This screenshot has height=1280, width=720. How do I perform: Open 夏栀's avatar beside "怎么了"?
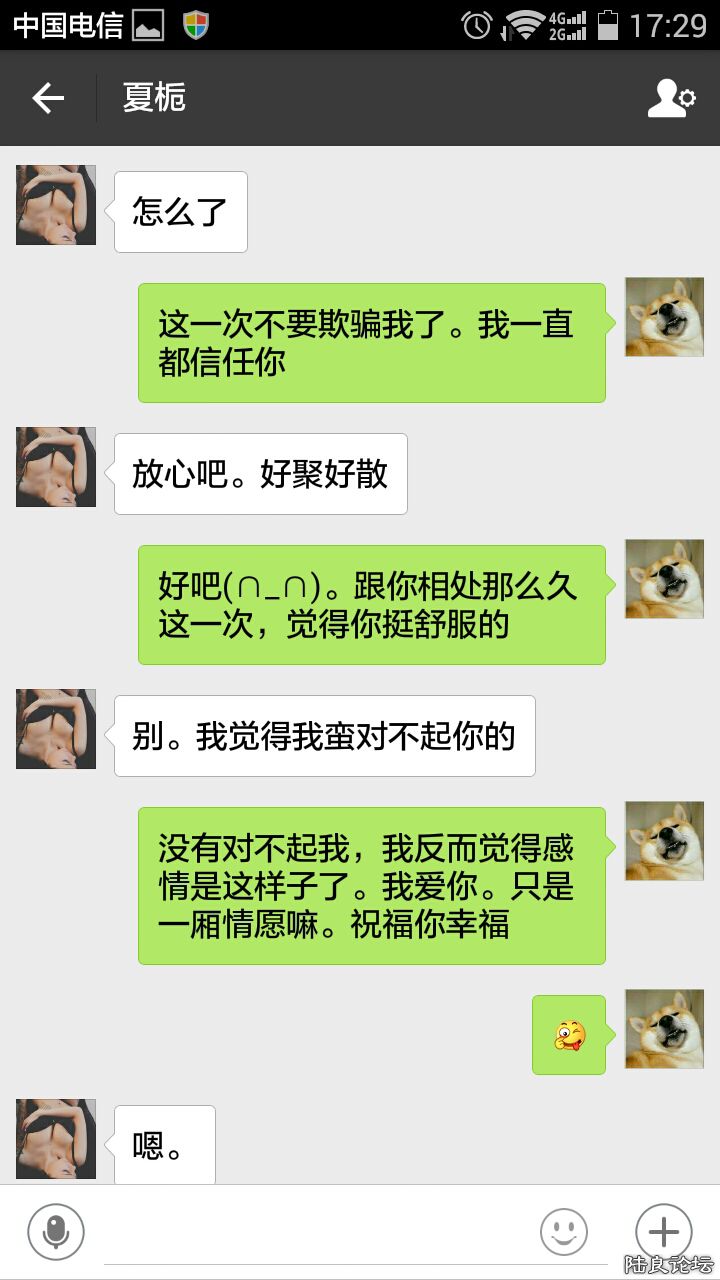[x=56, y=205]
